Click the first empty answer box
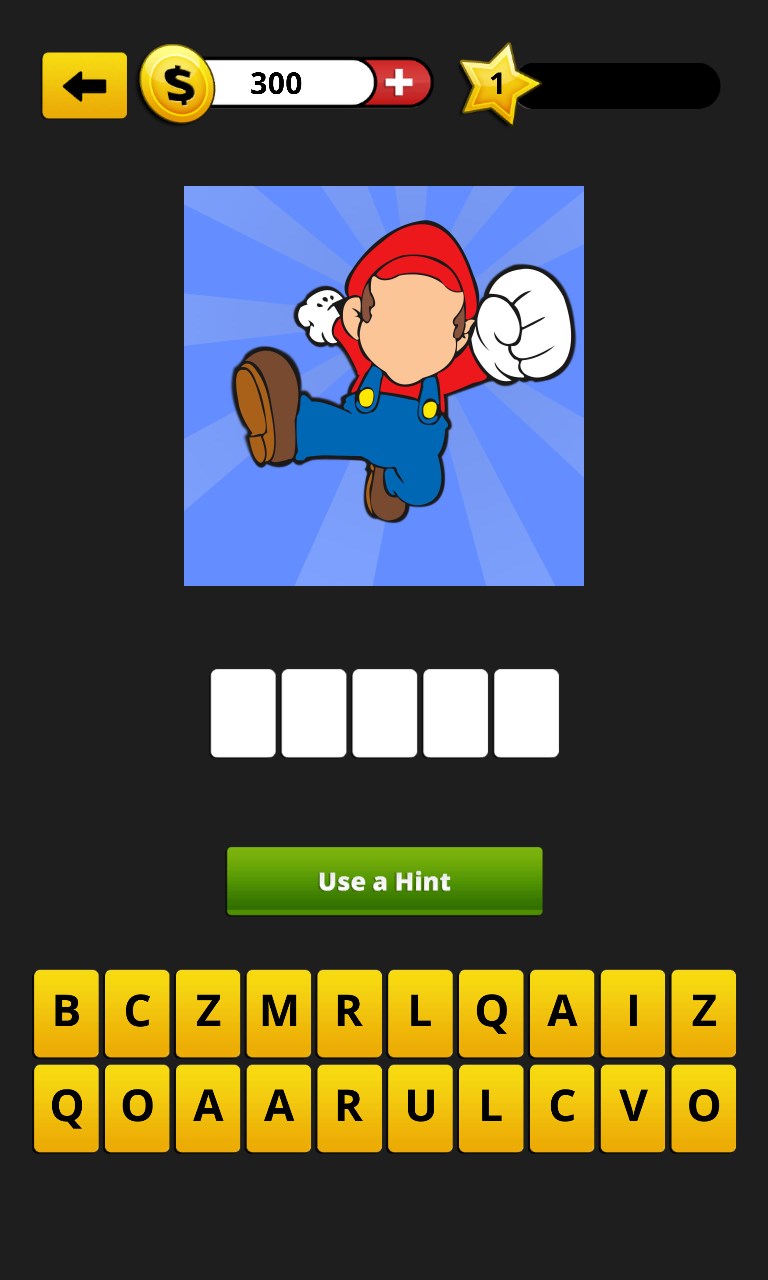768x1280 pixels. point(242,712)
